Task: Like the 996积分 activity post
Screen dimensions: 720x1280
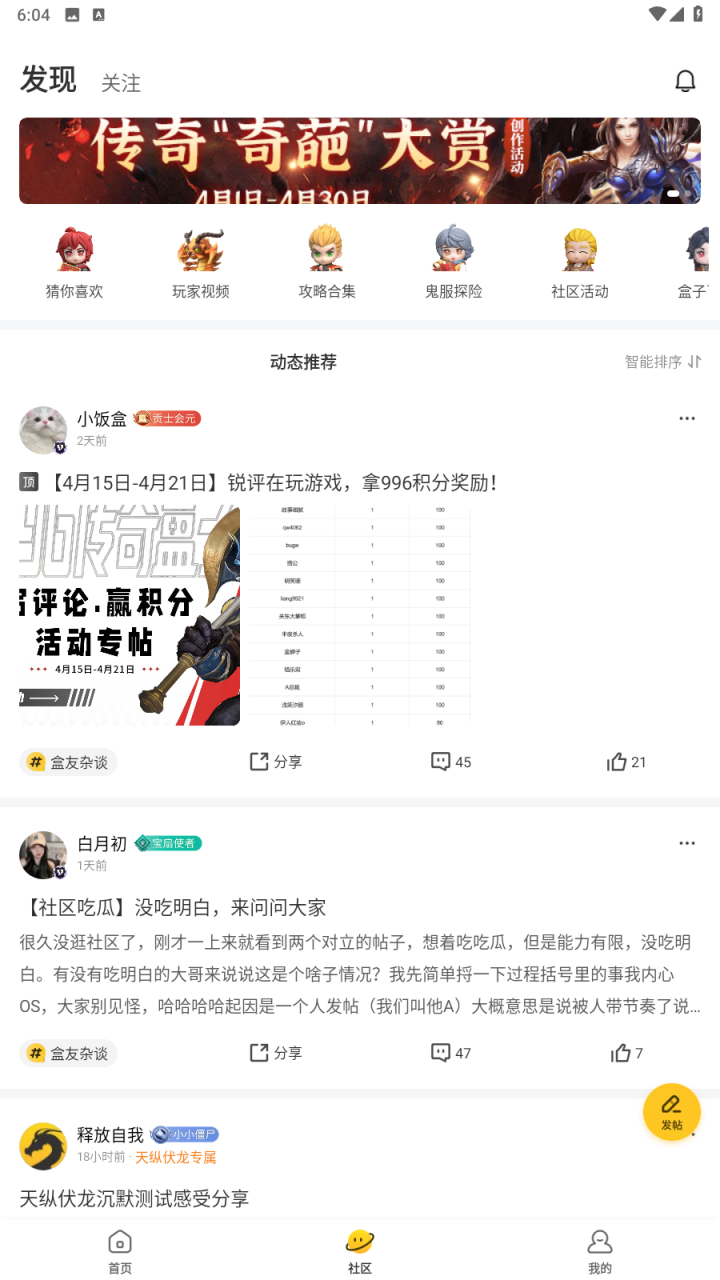Action: 626,762
